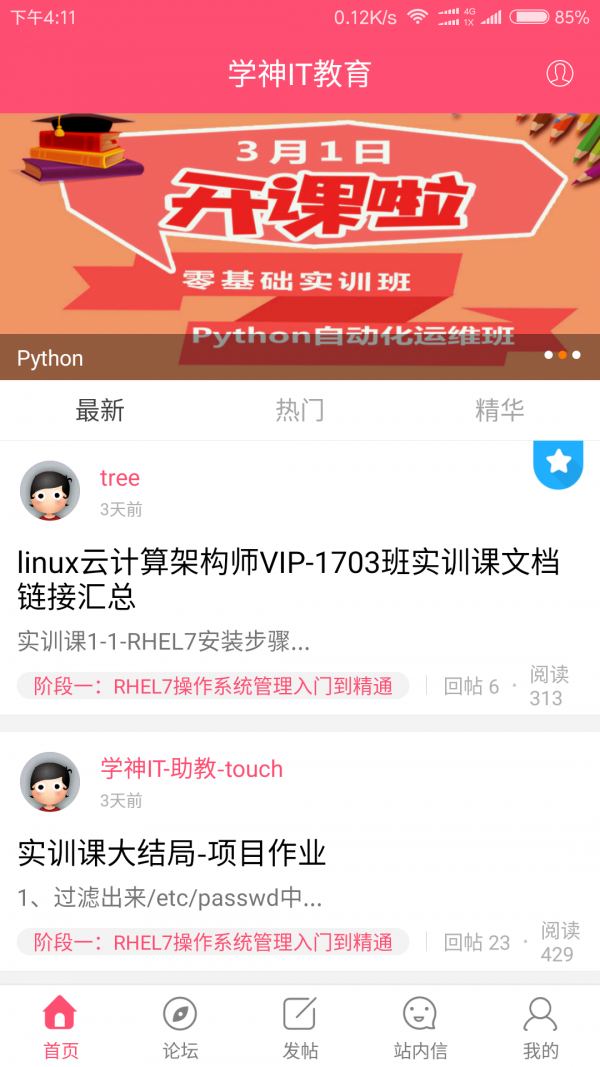Open the Python course banner

300,245
